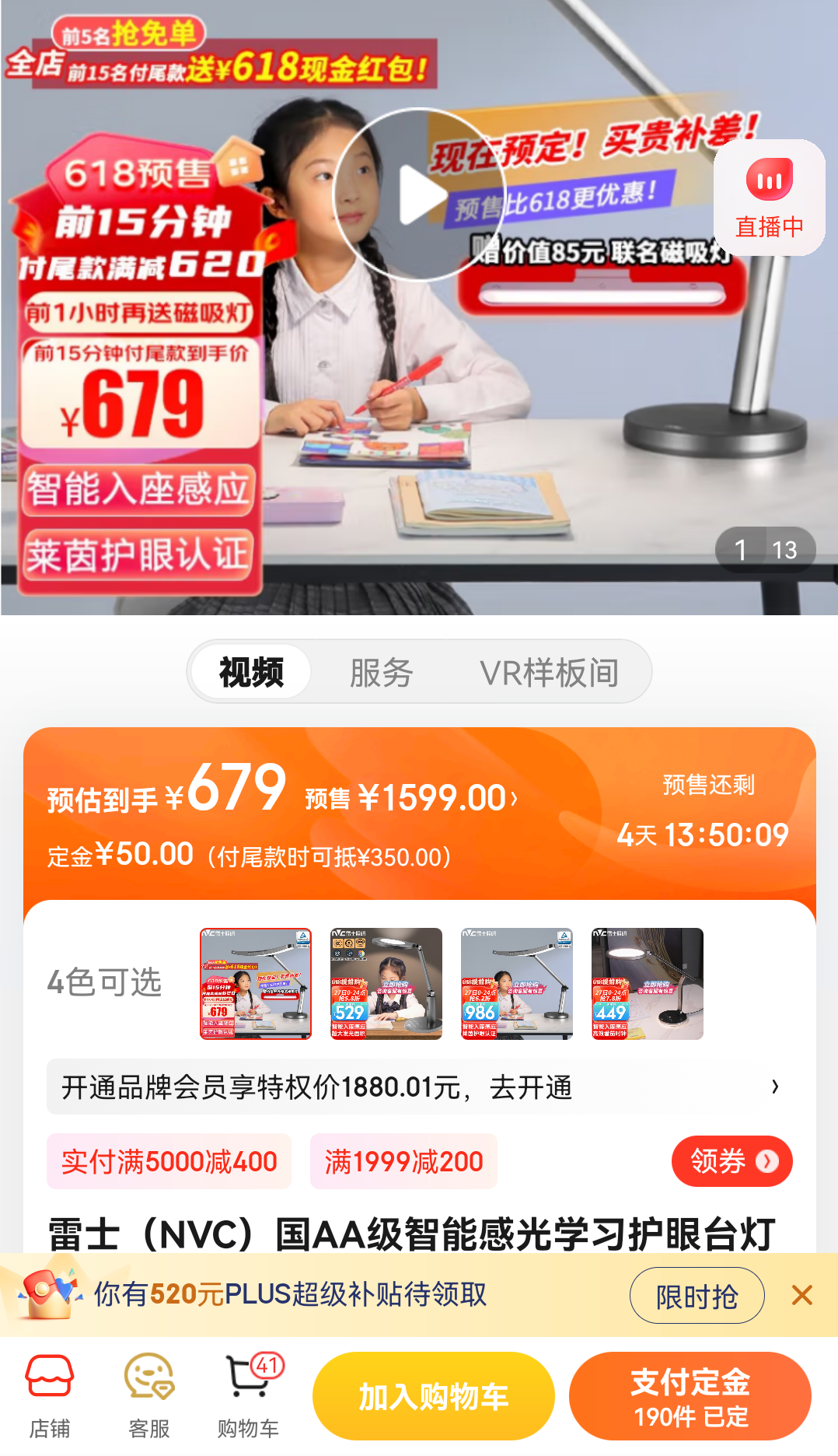Tap 领券 to claim coupons

click(x=732, y=1161)
